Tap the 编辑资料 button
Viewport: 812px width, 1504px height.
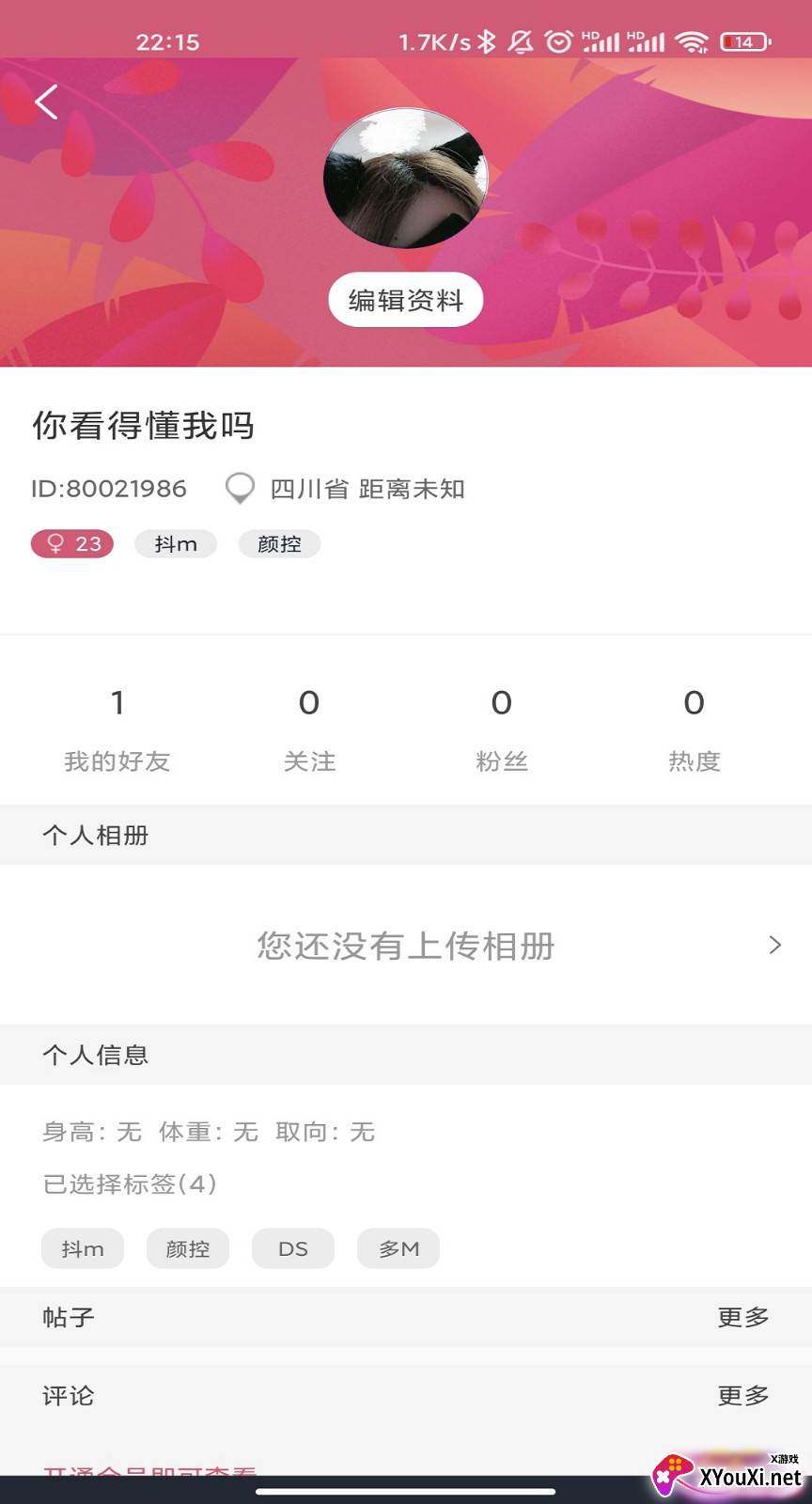point(406,299)
